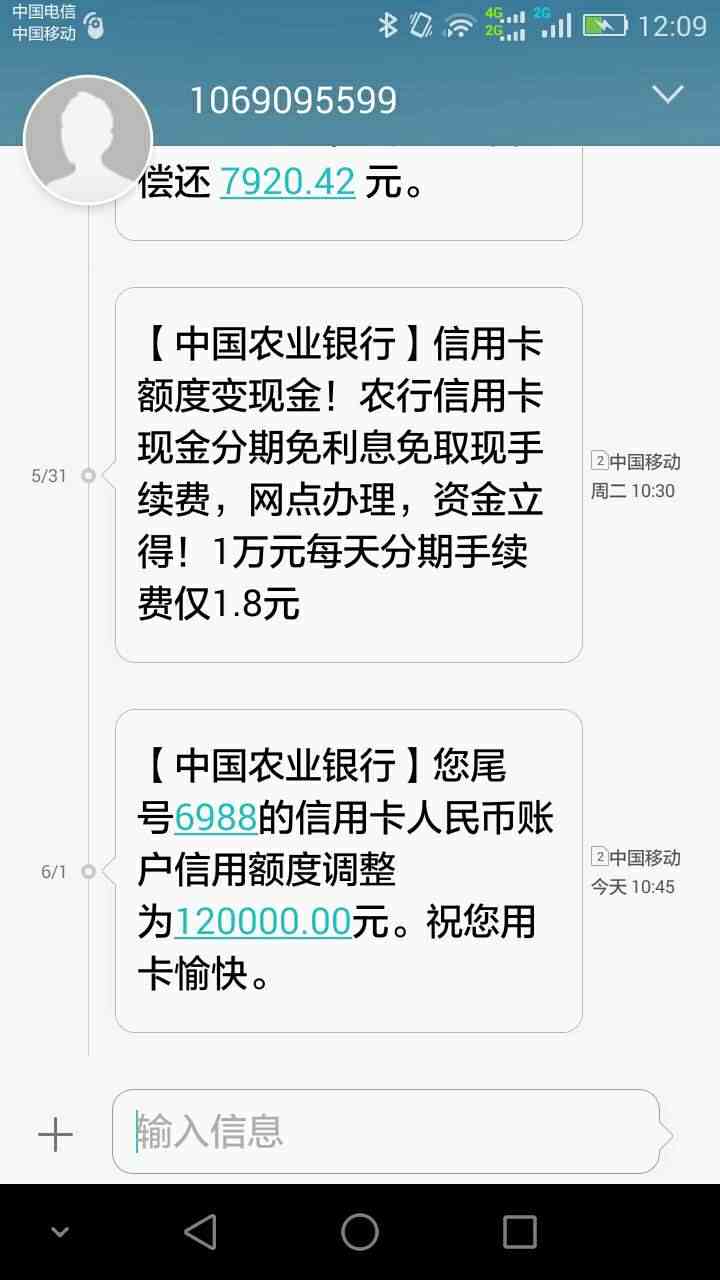Select the 中国农业银行 credit limit message bubble
Screen dimensions: 720x1280
point(348,870)
